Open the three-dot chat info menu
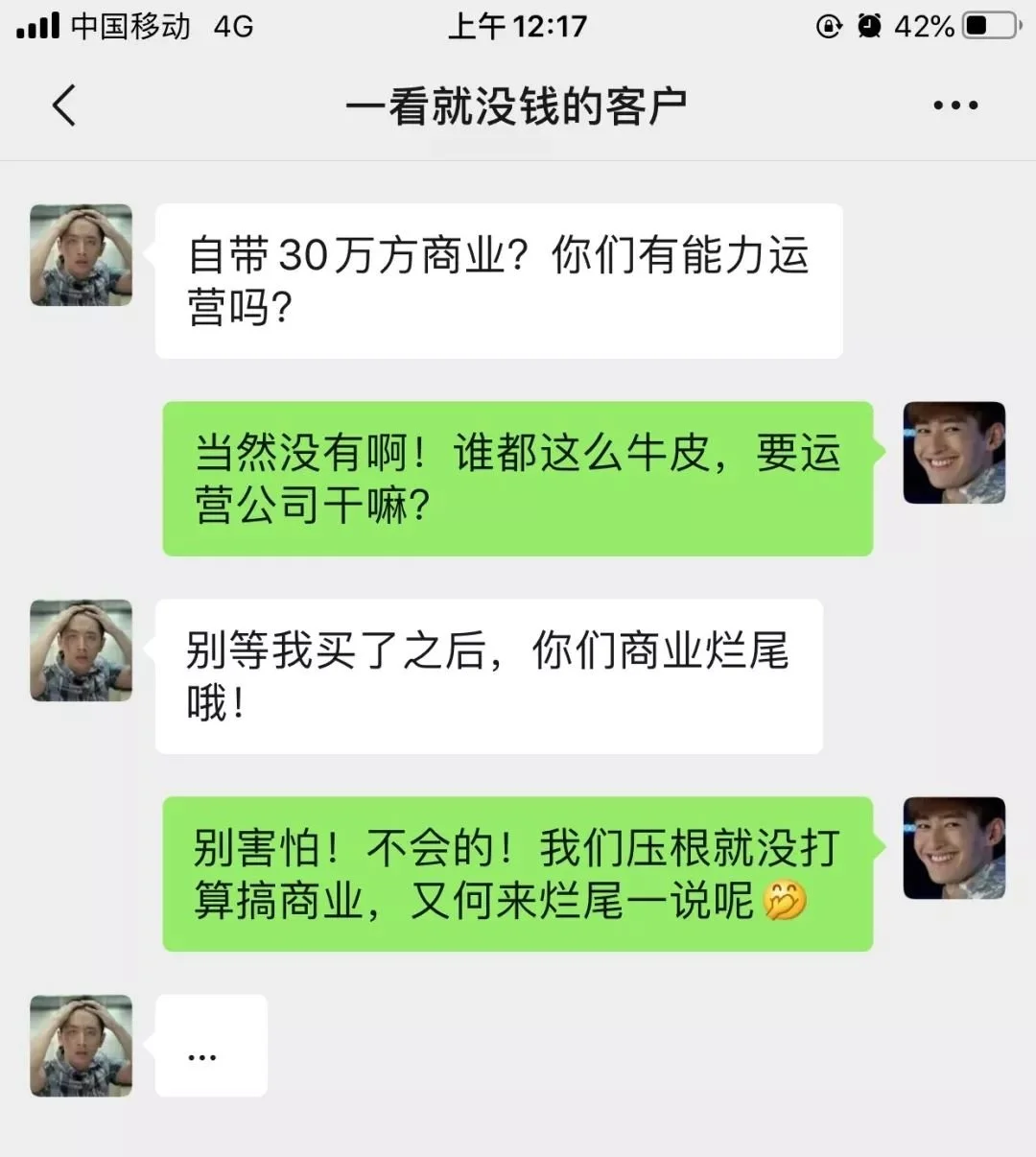This screenshot has height=1157, width=1036. coord(955,106)
